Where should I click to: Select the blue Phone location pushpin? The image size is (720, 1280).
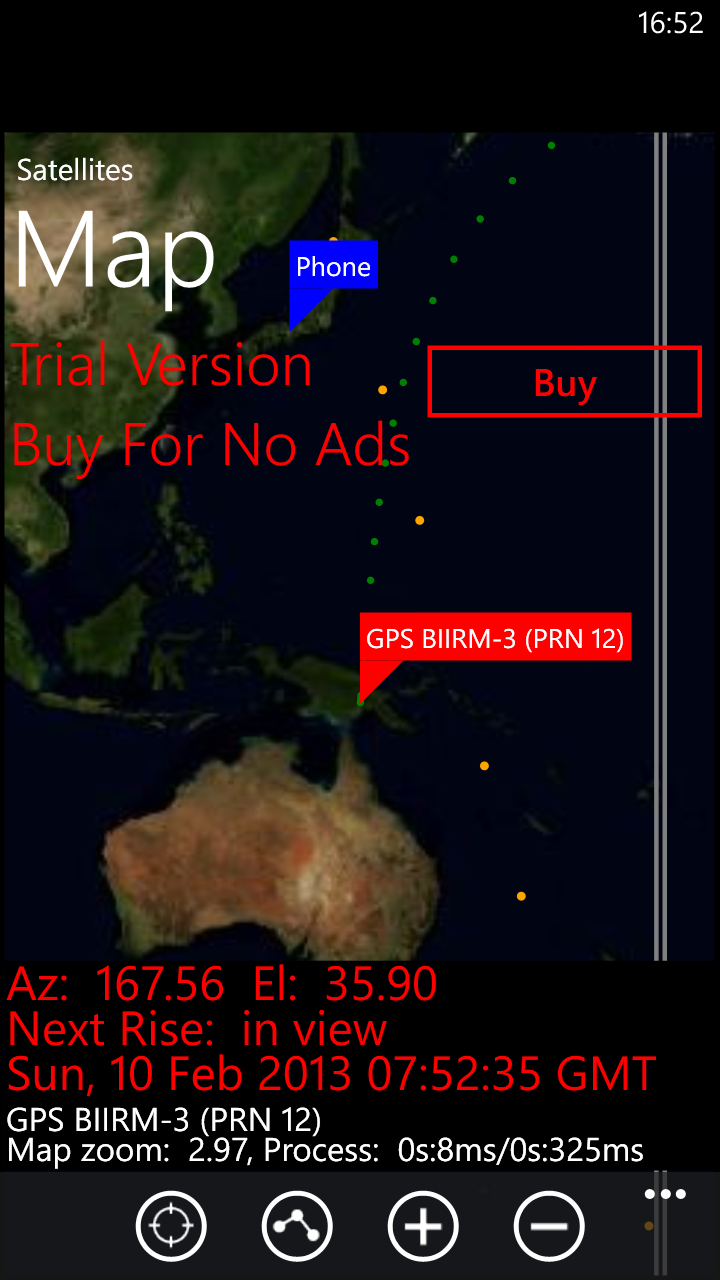333,267
